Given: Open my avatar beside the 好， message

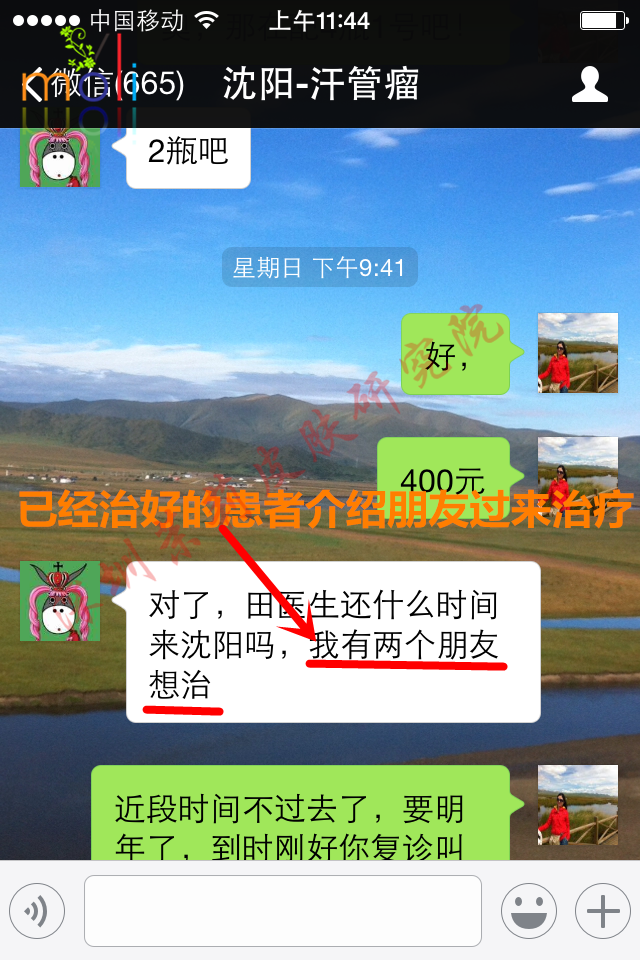Looking at the screenshot, I should (577, 353).
